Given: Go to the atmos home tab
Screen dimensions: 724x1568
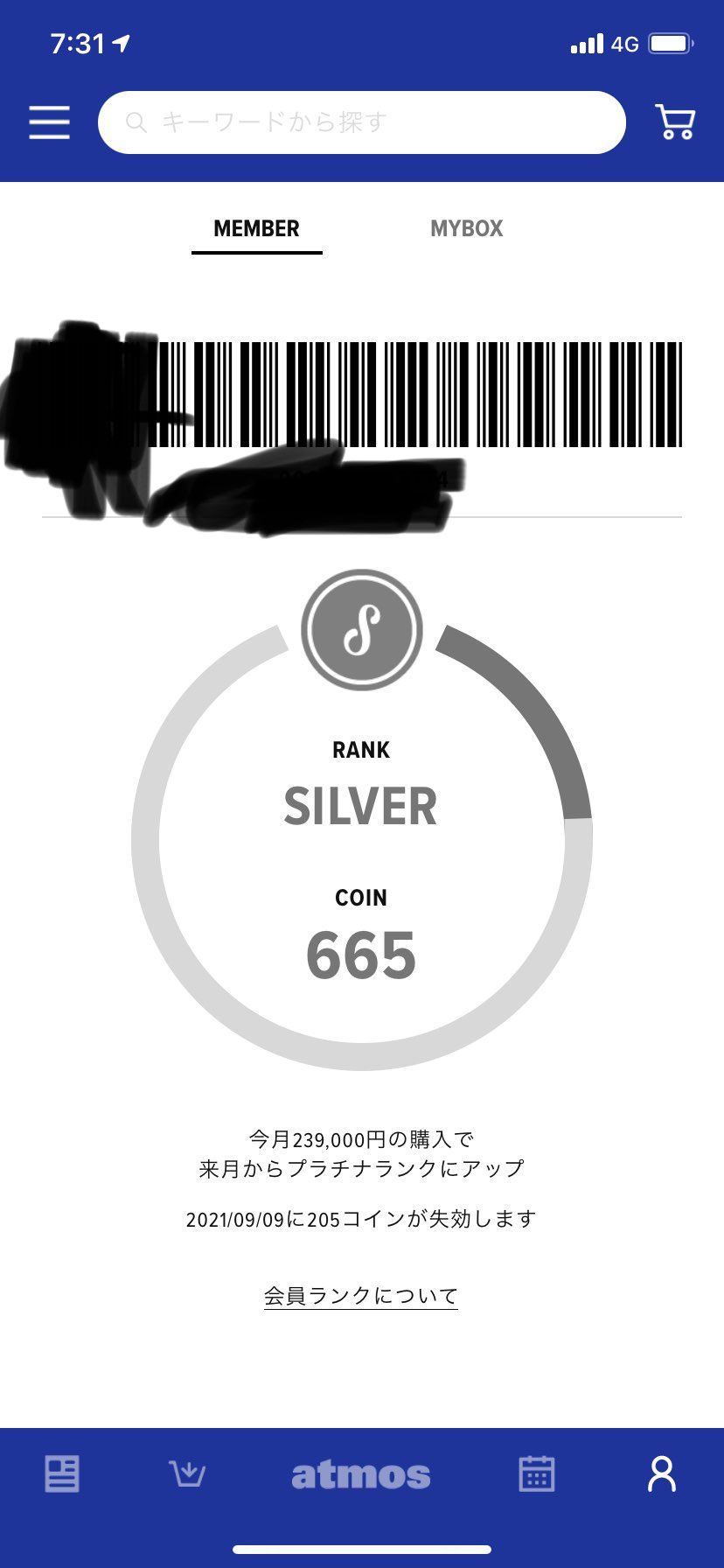Looking at the screenshot, I should 361,1474.
